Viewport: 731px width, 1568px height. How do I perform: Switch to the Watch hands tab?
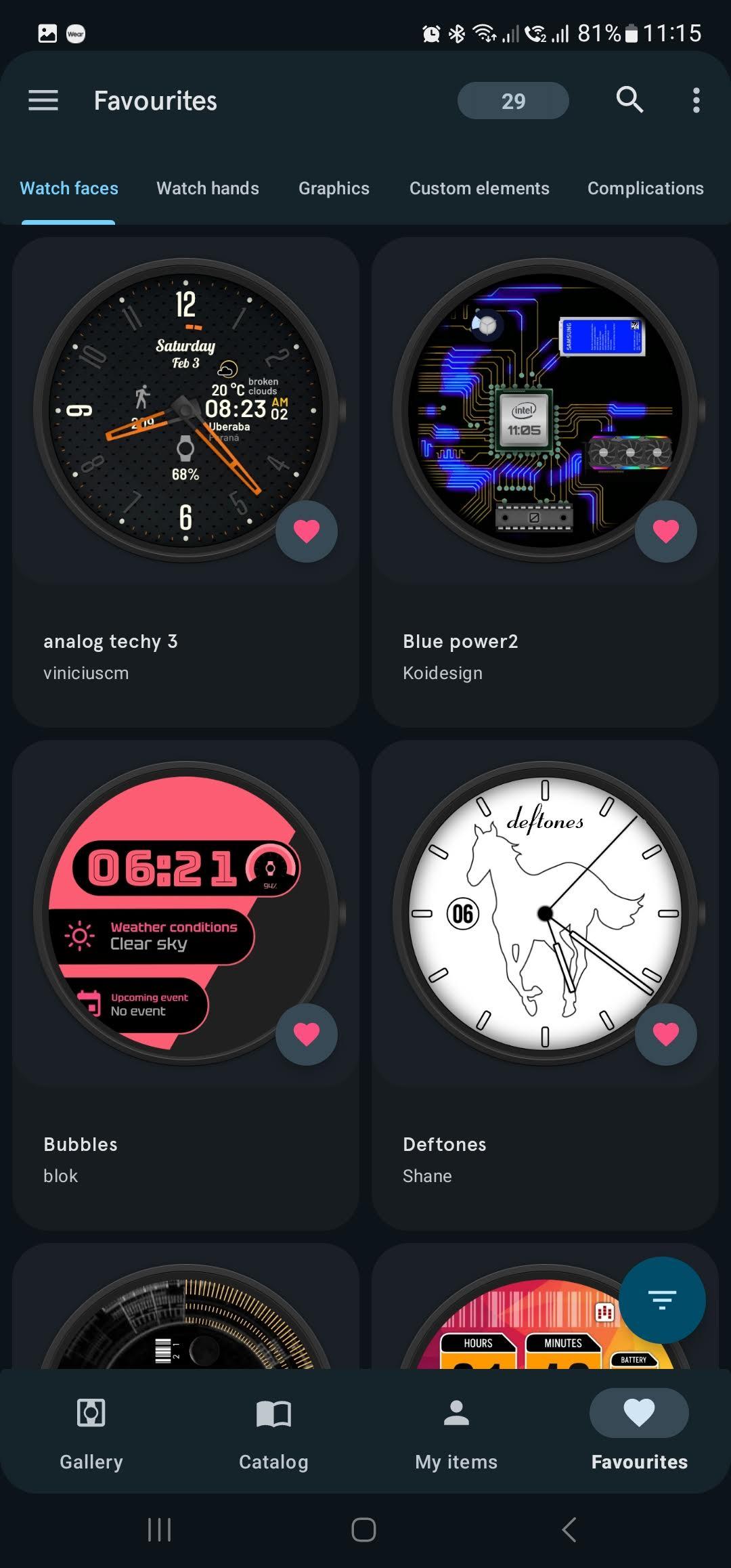208,188
